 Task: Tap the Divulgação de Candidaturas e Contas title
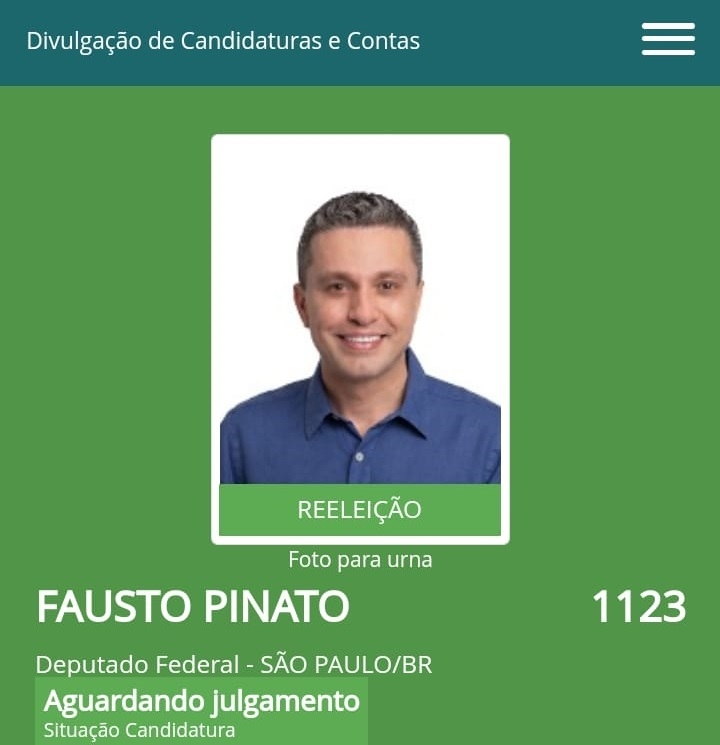(x=223, y=41)
